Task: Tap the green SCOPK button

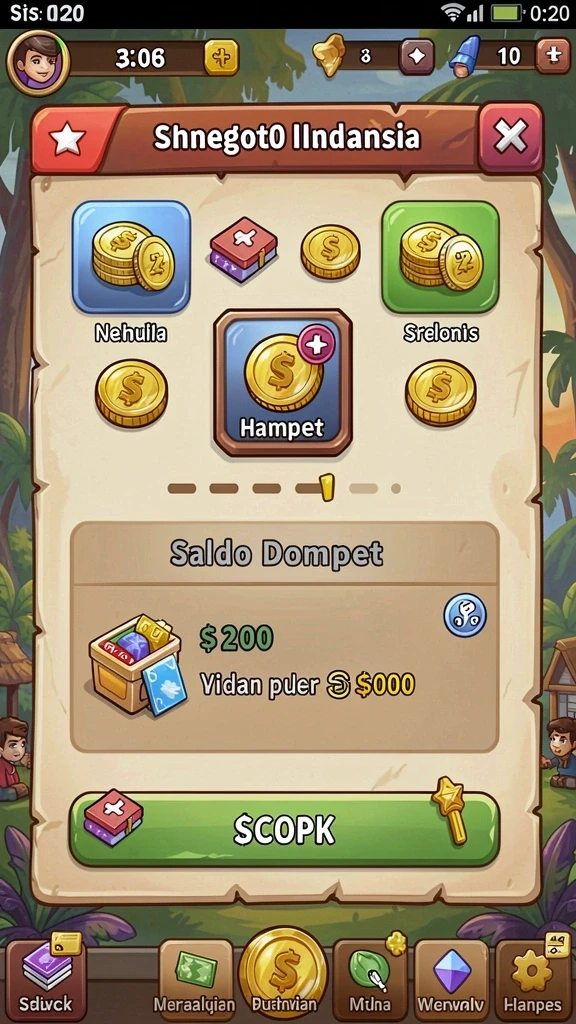Action: (x=284, y=829)
